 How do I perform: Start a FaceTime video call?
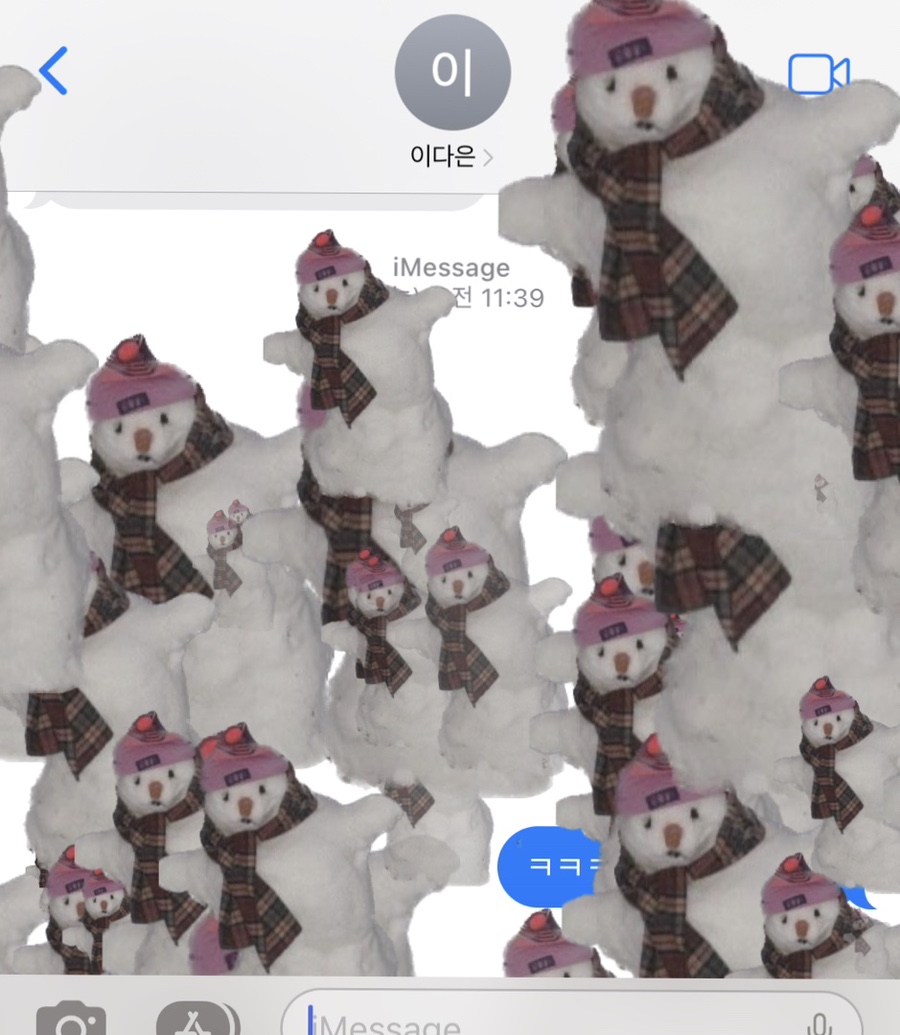818,74
